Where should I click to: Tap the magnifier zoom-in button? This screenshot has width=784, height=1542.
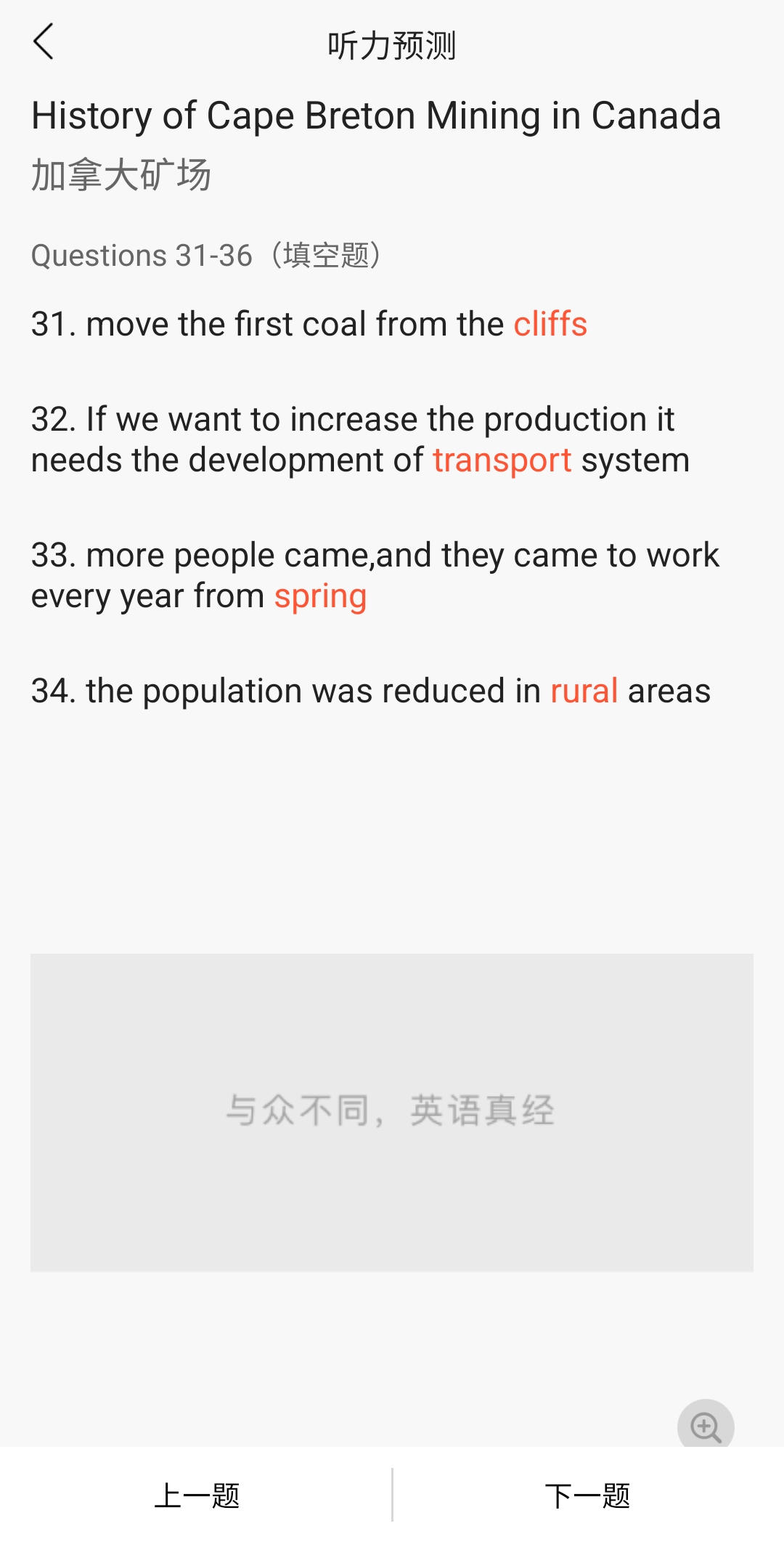pos(706,1426)
